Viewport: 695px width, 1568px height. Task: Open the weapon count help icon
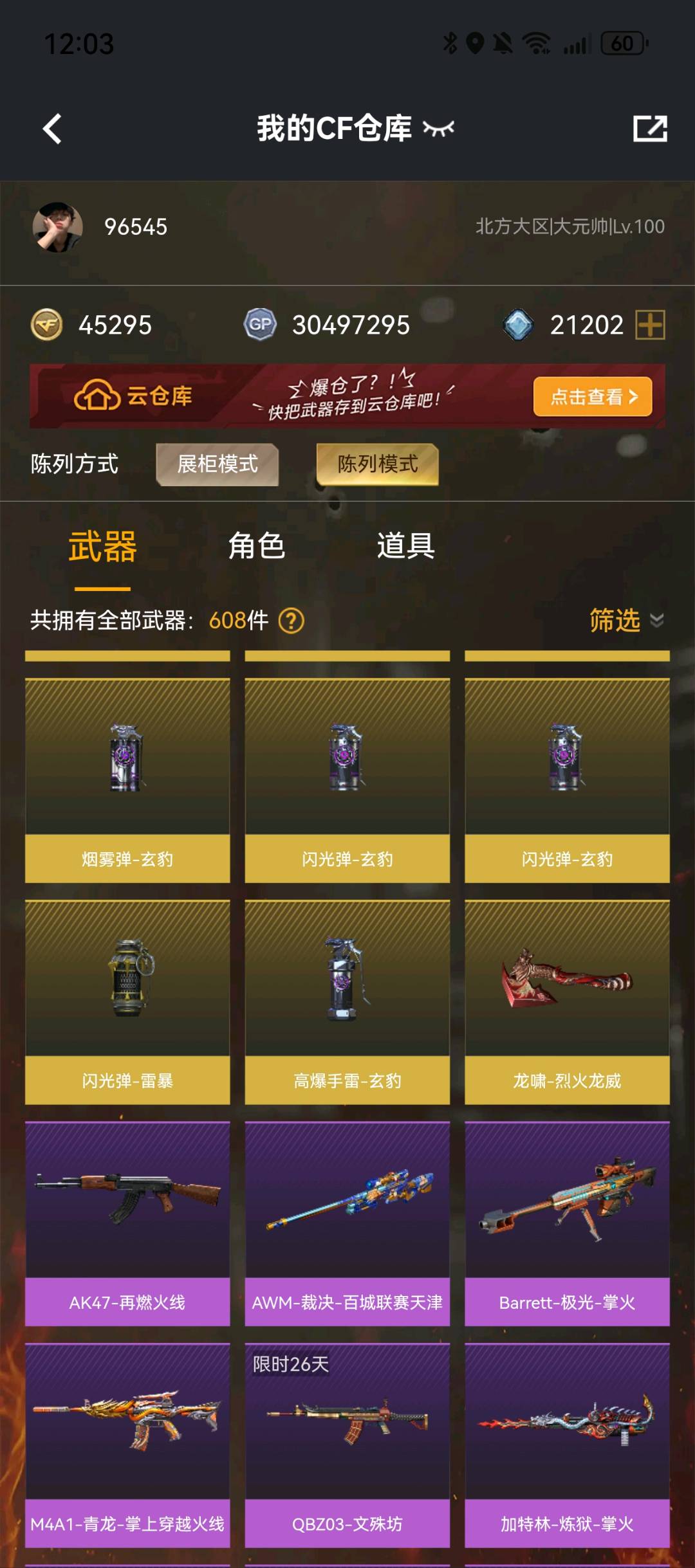pyautogui.click(x=292, y=621)
